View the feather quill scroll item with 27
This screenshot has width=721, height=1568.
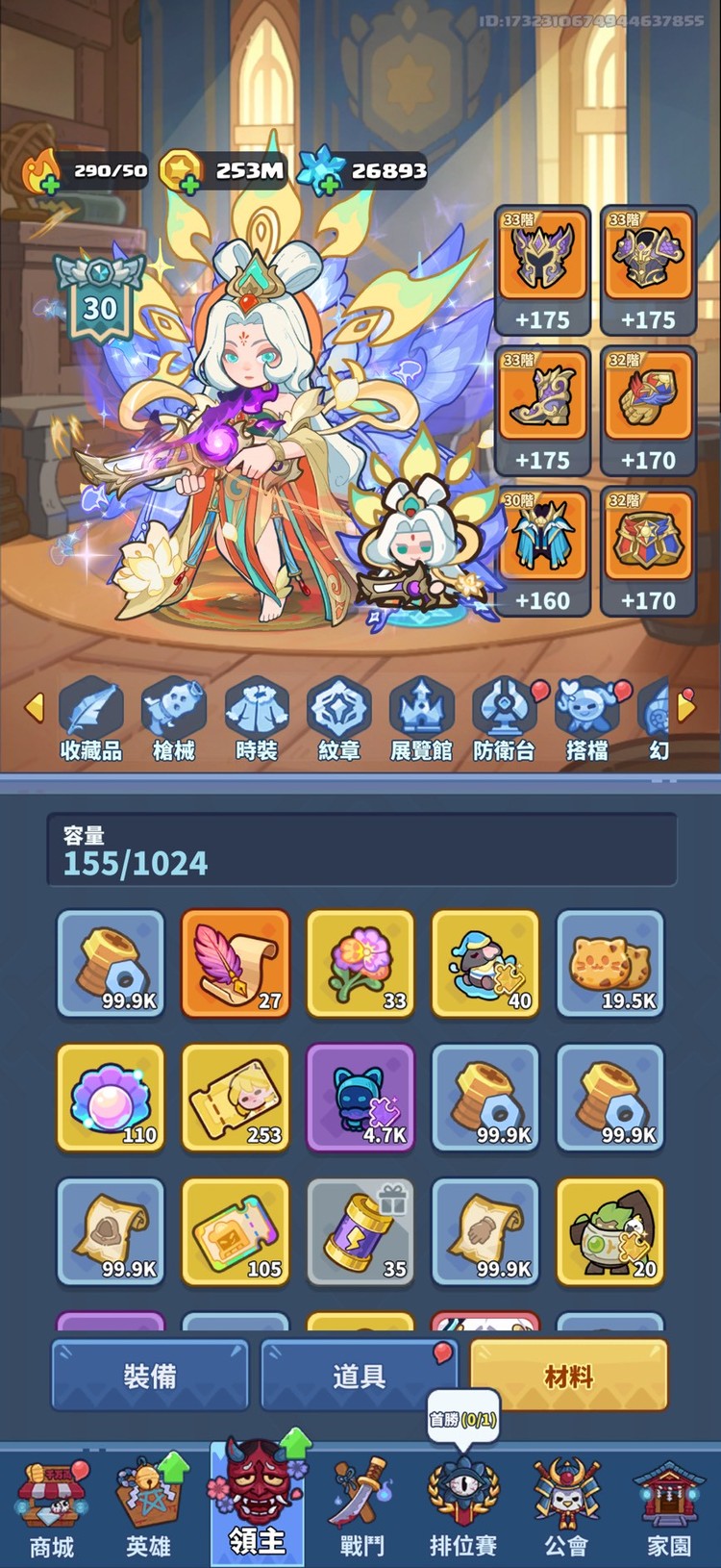click(x=236, y=963)
